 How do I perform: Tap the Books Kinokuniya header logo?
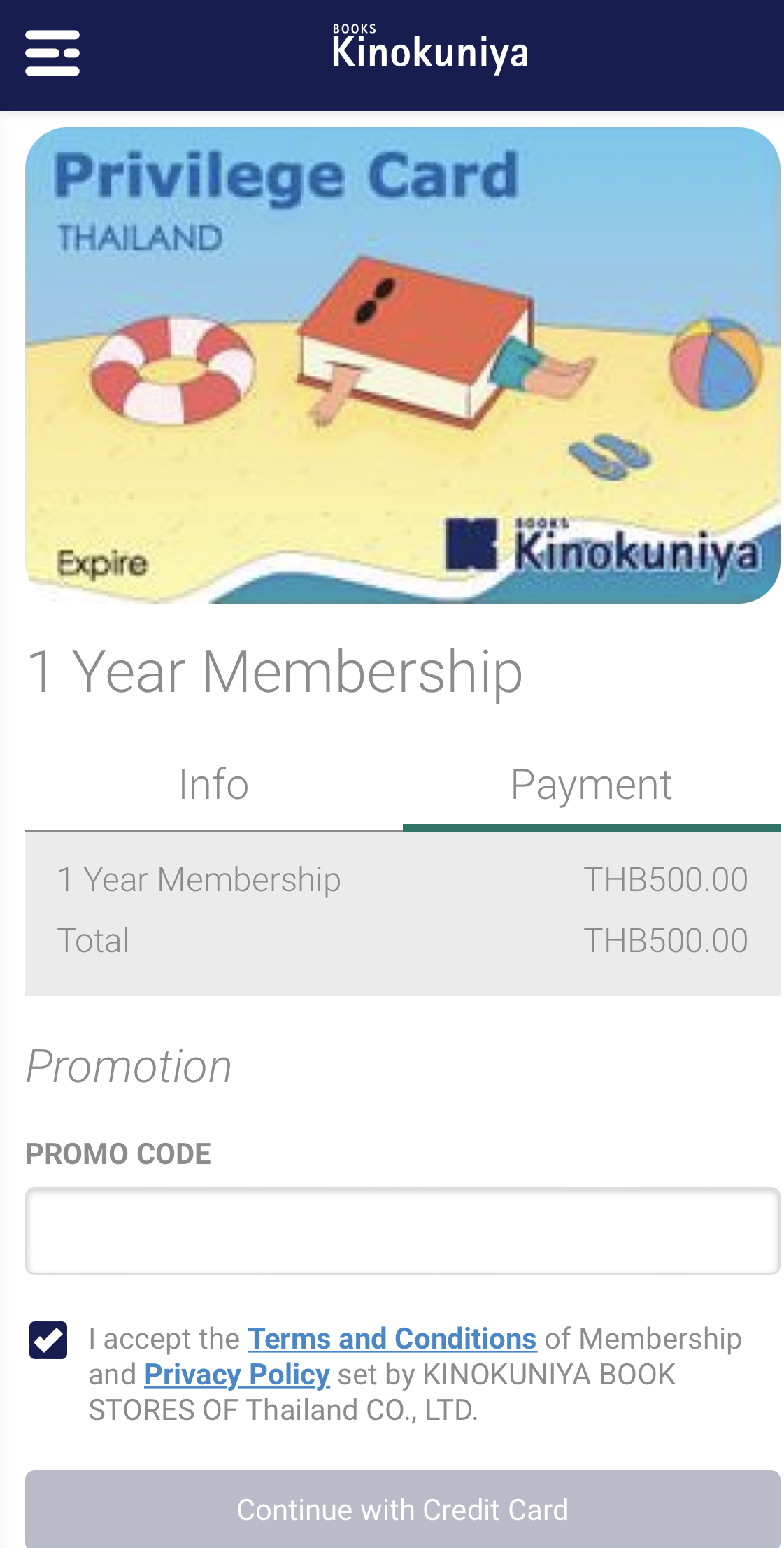(x=429, y=48)
